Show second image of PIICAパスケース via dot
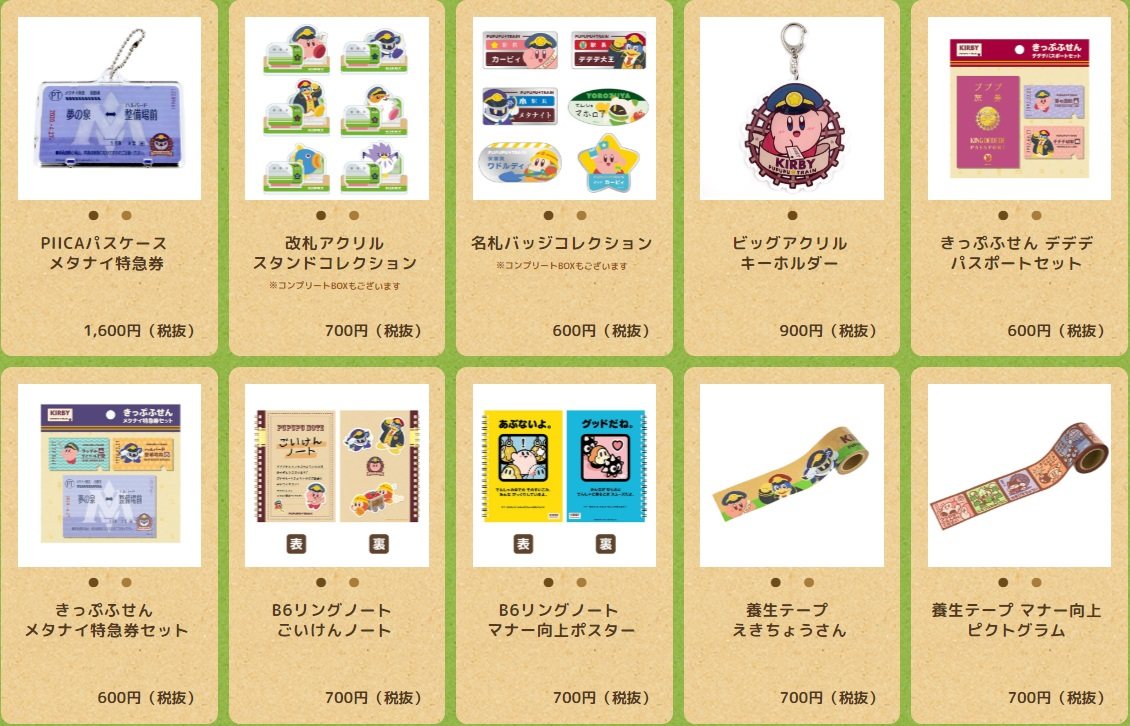This screenshot has width=1130, height=726. (x=126, y=215)
